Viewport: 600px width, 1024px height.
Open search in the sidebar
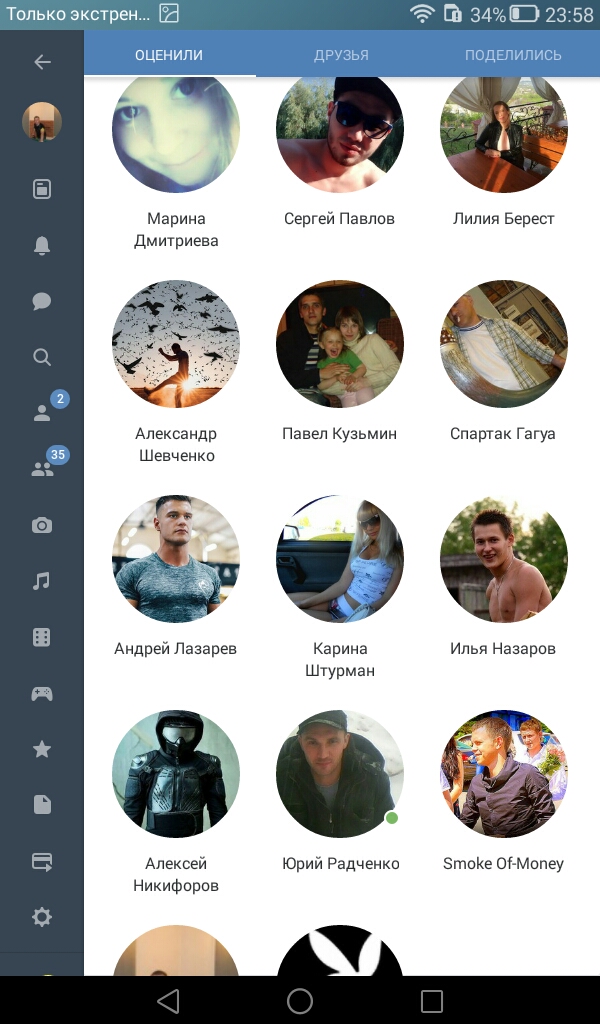(x=42, y=357)
